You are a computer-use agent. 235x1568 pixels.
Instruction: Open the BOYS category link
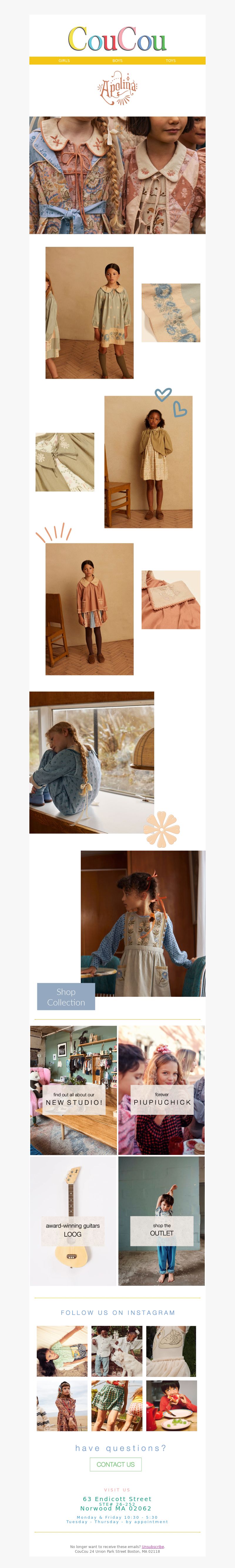point(117,61)
